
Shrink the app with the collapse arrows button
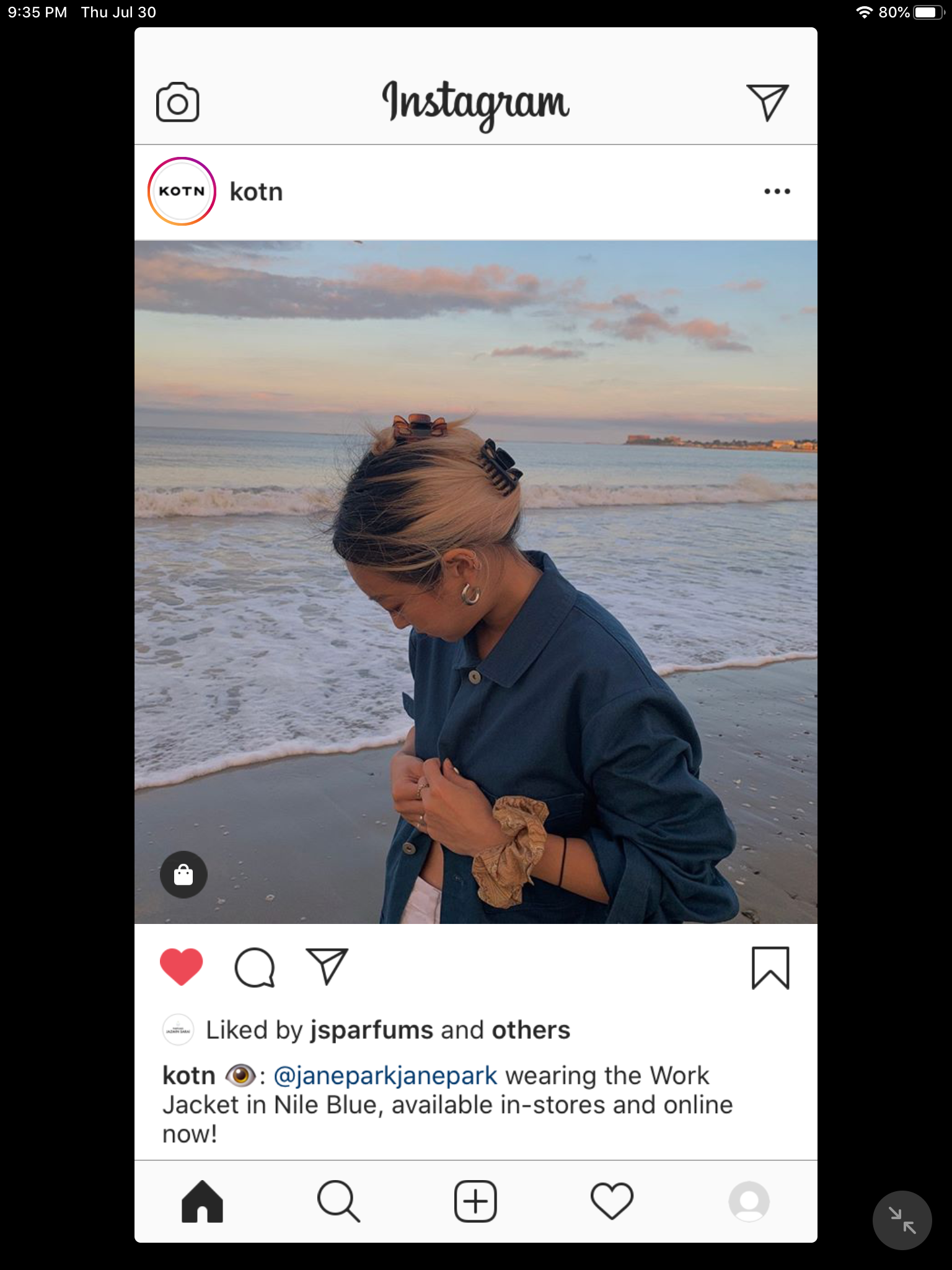(x=902, y=1220)
